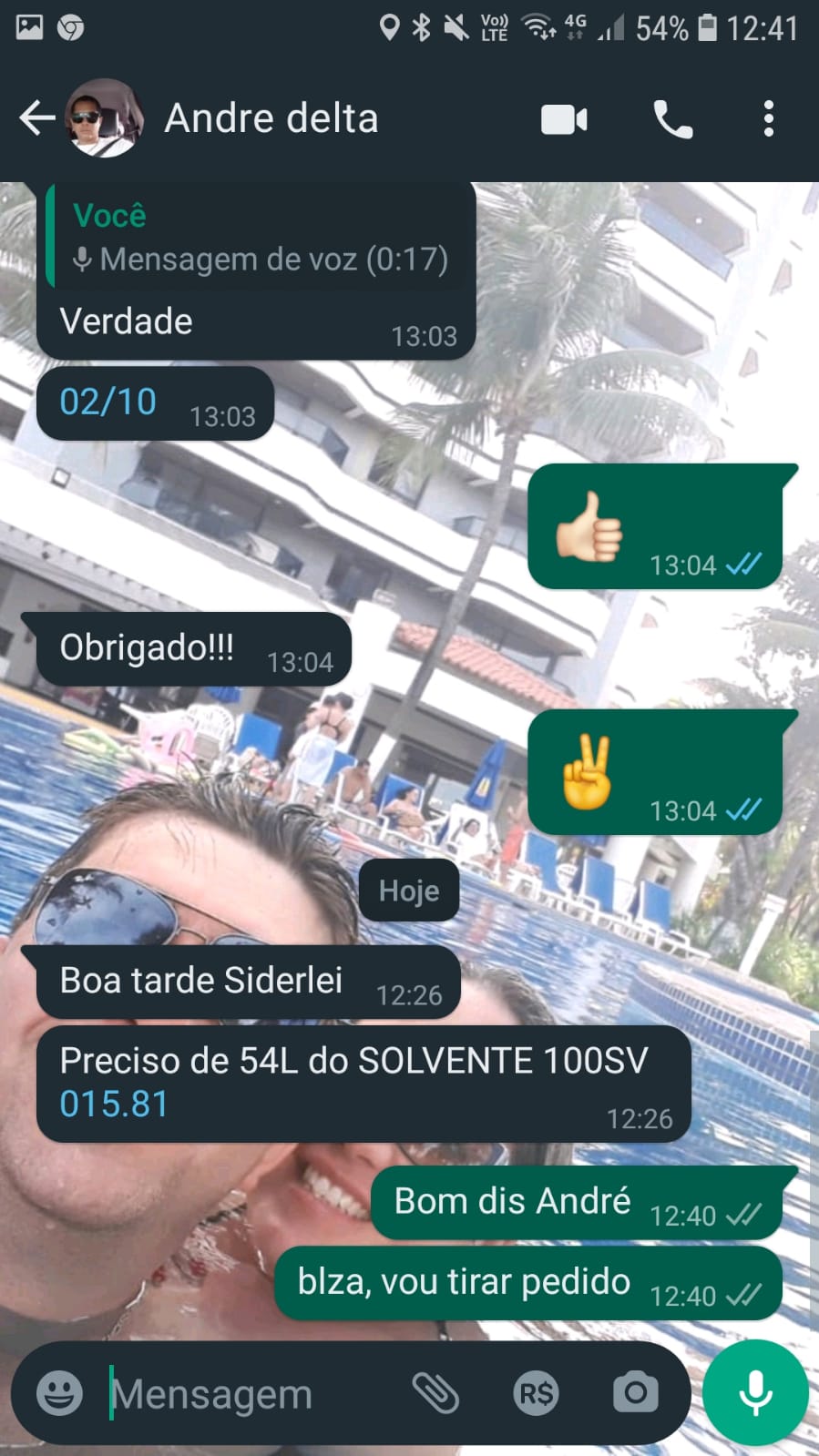This screenshot has height=1456, width=819.
Task: Tap the microphone voice message button
Action: click(x=755, y=1392)
